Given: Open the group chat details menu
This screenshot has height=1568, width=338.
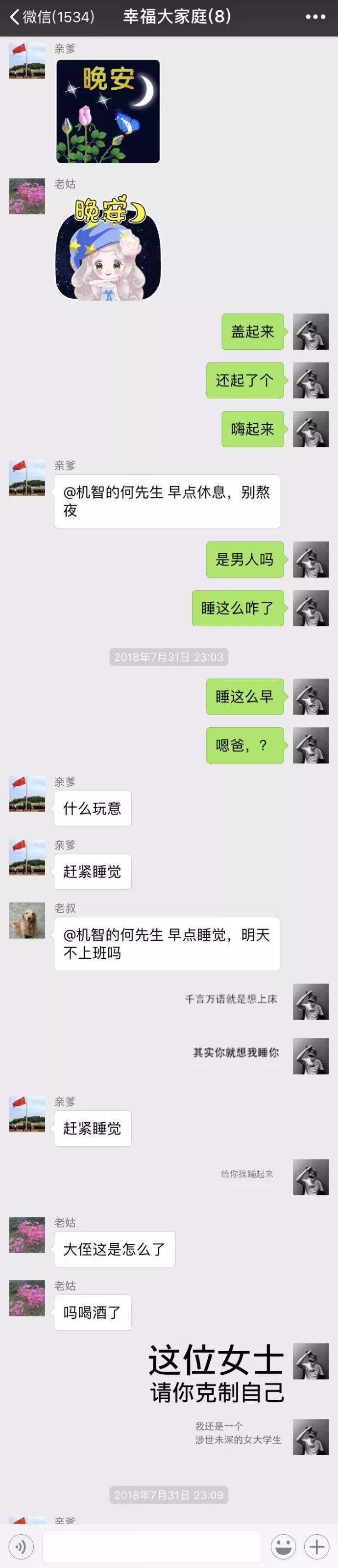Looking at the screenshot, I should [x=315, y=17].
